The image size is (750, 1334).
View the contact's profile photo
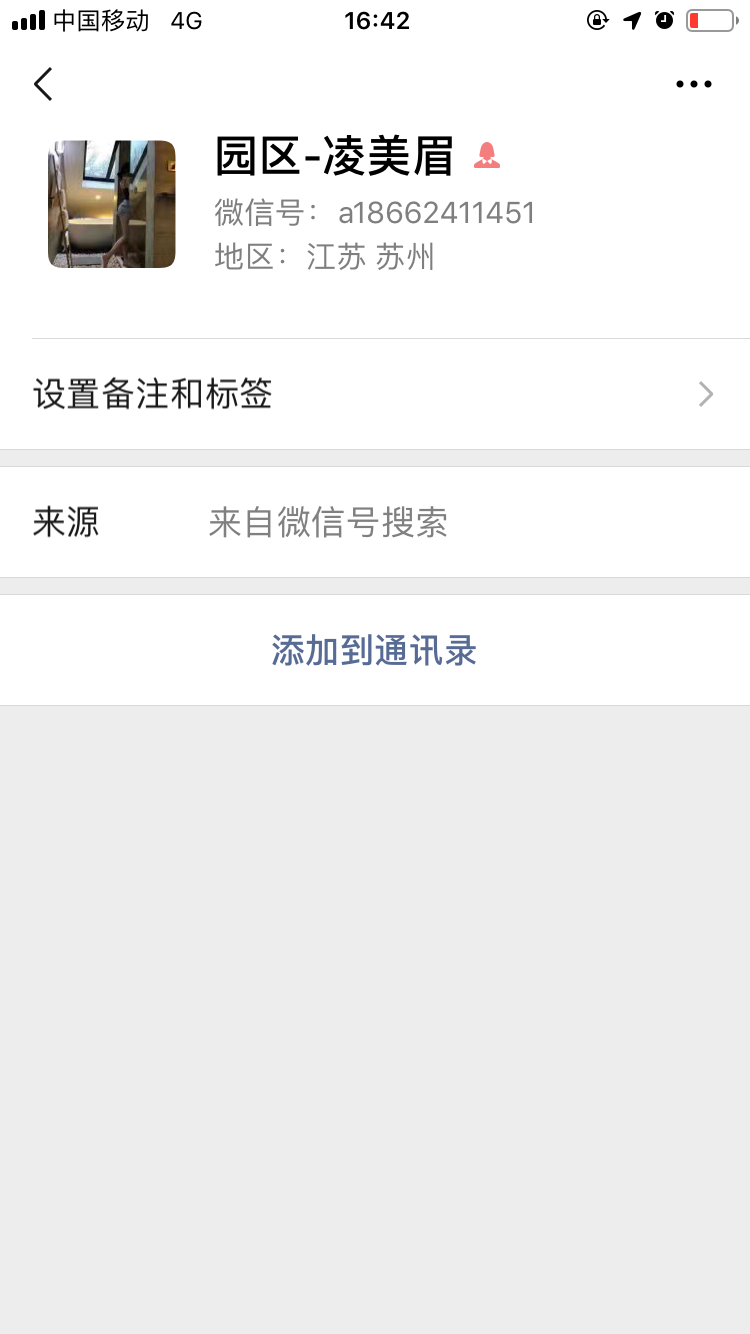click(x=112, y=204)
